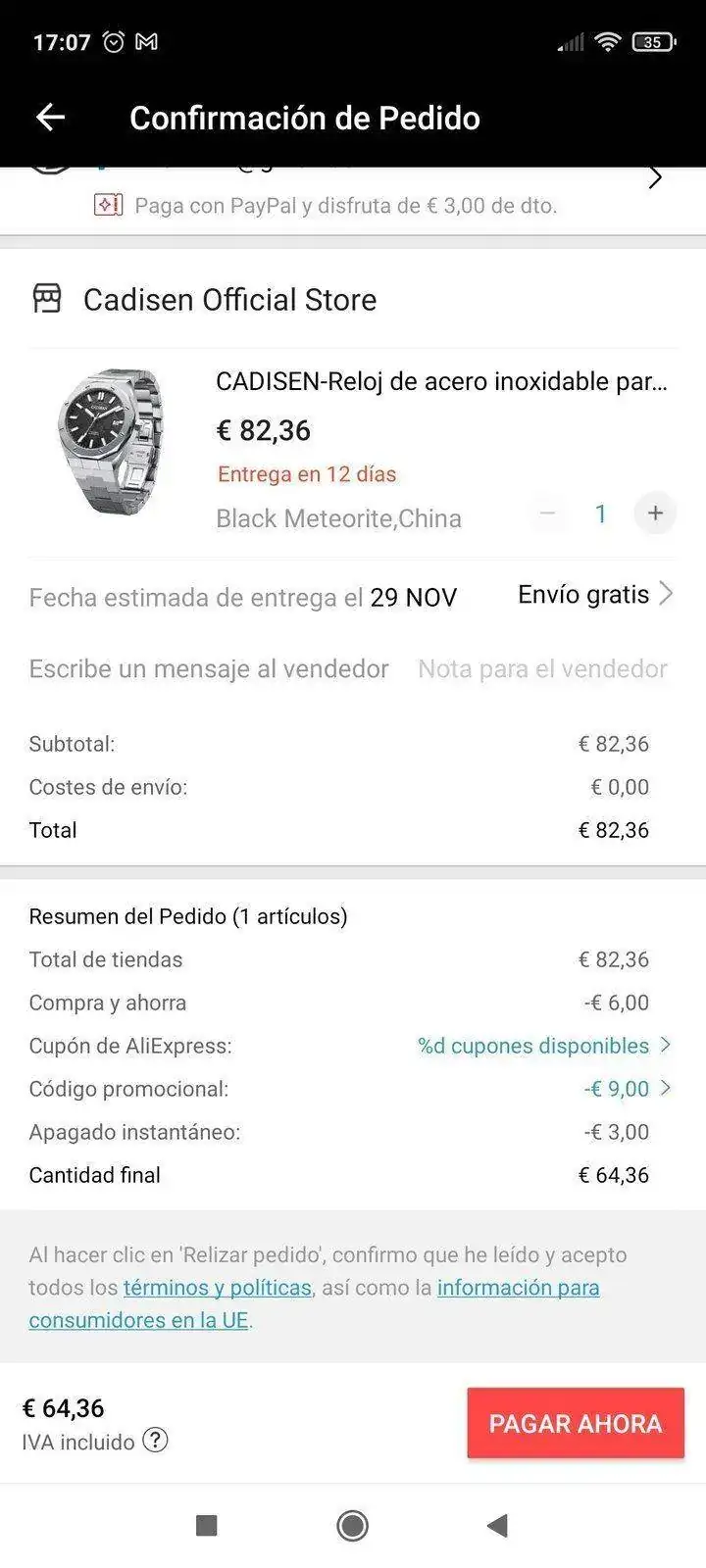Go to the system home screen

point(352,1525)
